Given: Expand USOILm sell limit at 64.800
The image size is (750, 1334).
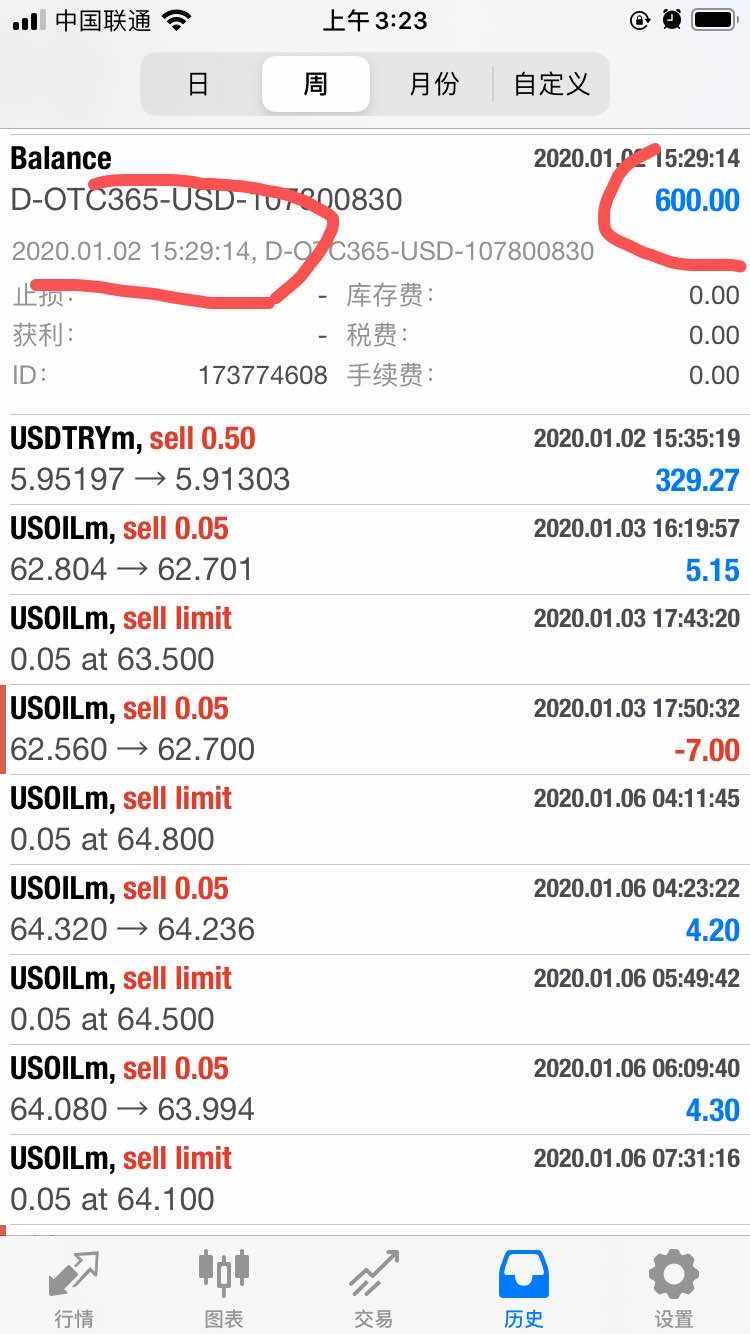Looking at the screenshot, I should point(375,820).
